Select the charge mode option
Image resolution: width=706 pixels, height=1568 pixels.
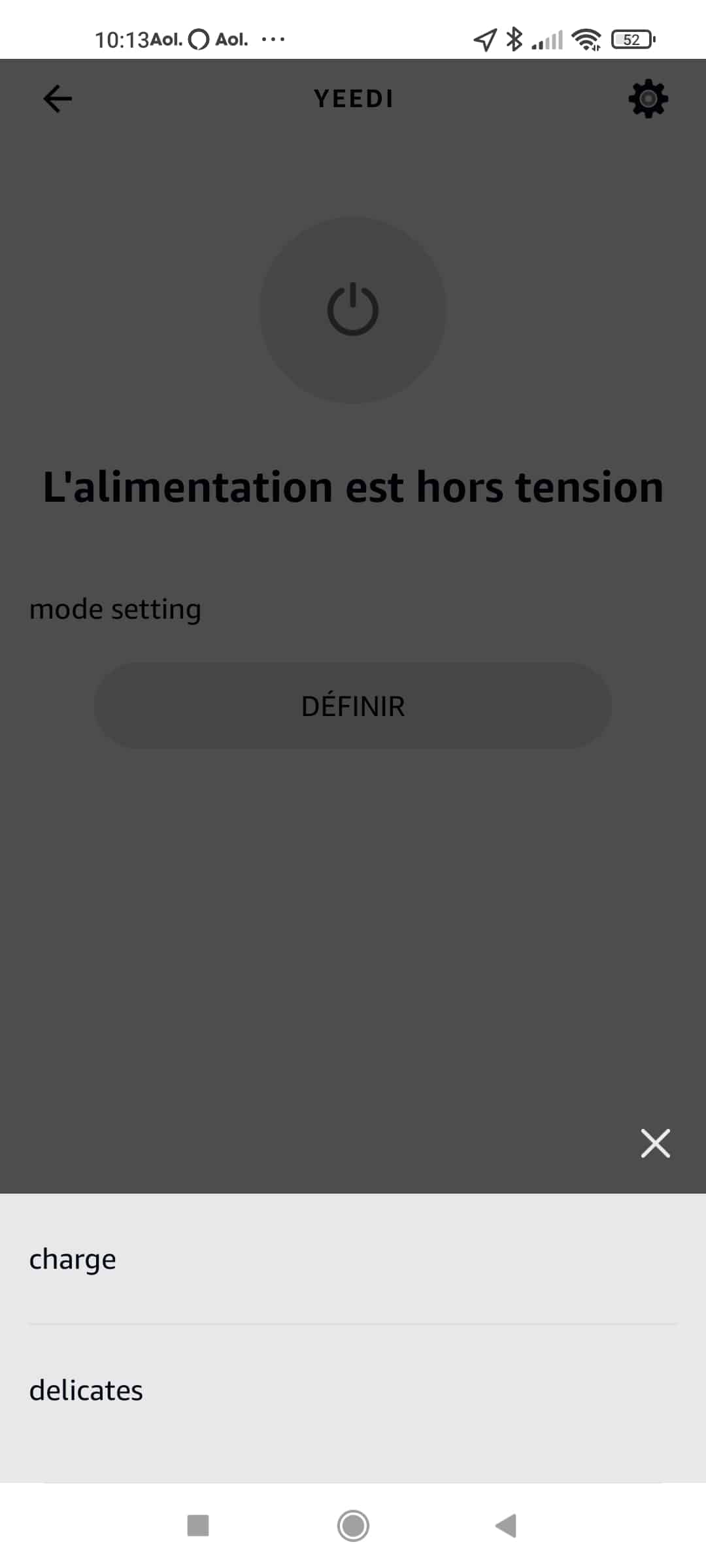(353, 1259)
